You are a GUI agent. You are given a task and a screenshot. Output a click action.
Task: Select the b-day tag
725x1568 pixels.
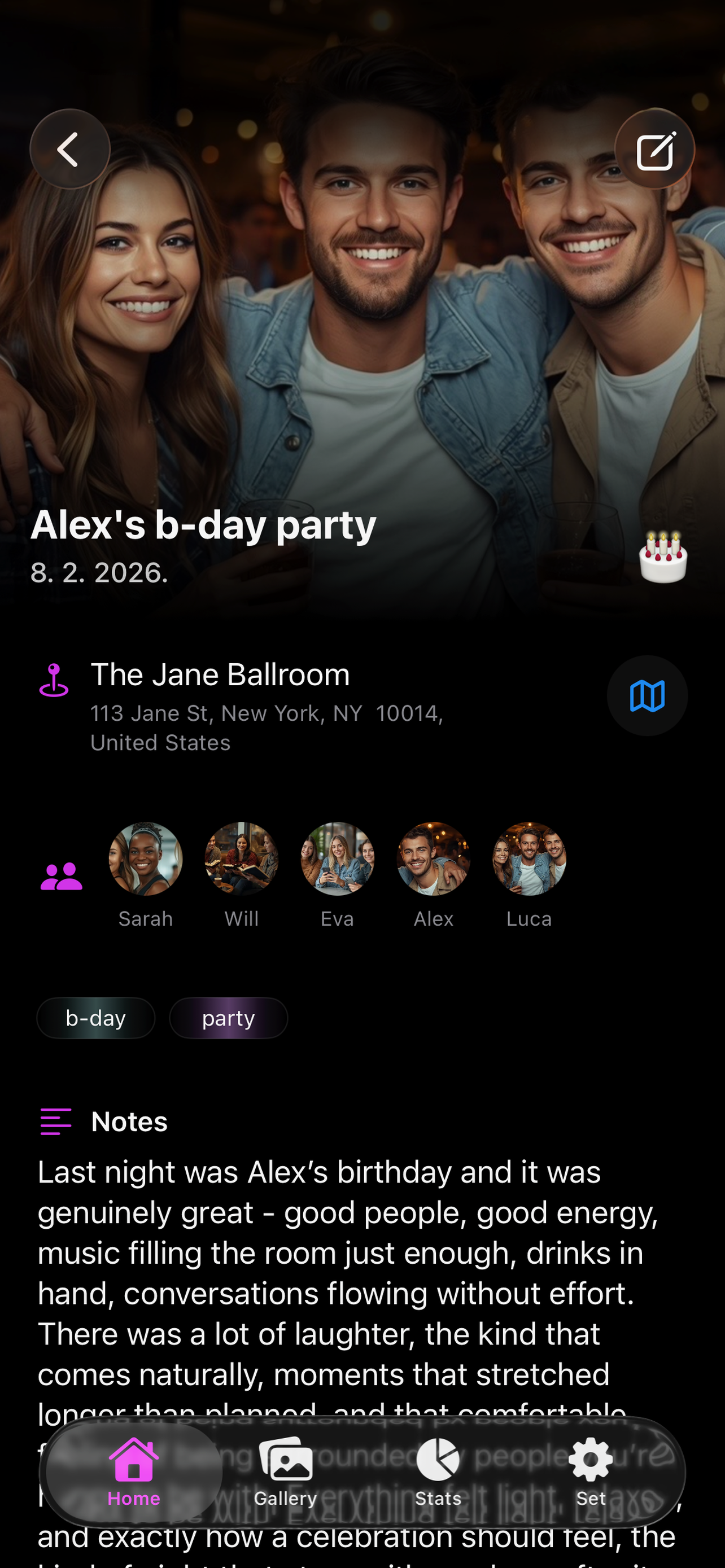95,1018
